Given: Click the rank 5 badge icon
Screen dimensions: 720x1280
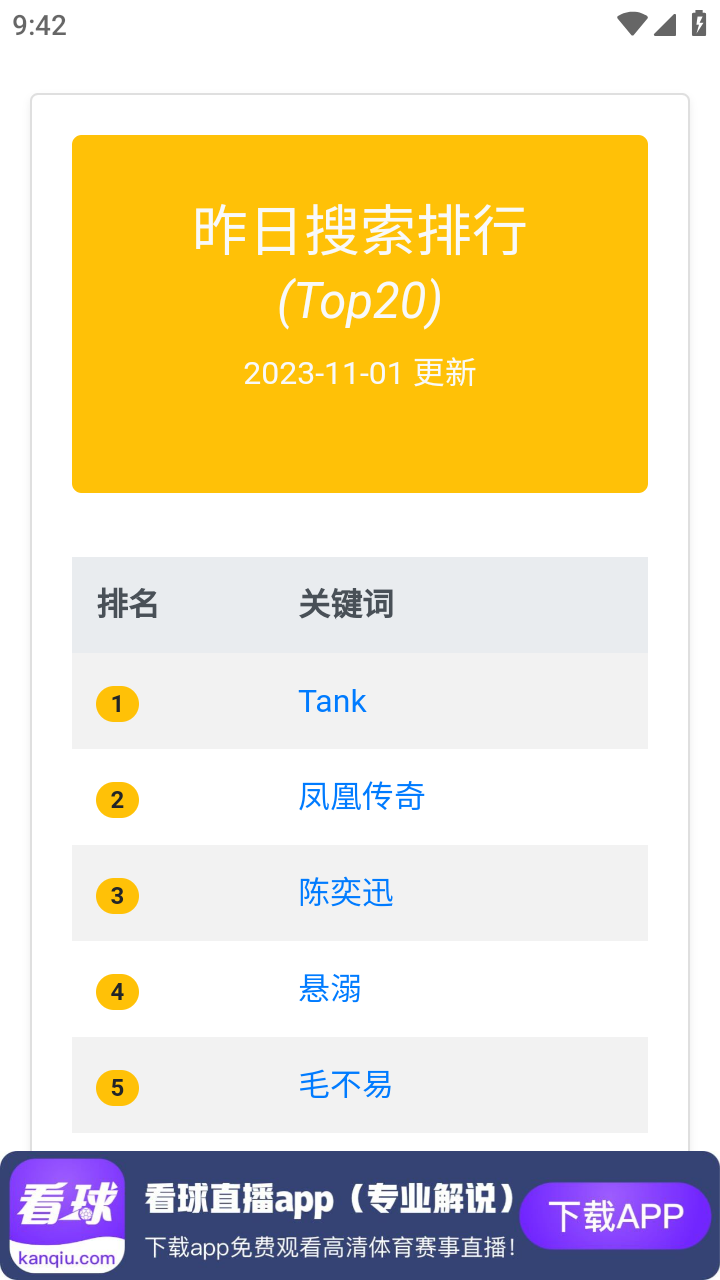Looking at the screenshot, I should (117, 1087).
